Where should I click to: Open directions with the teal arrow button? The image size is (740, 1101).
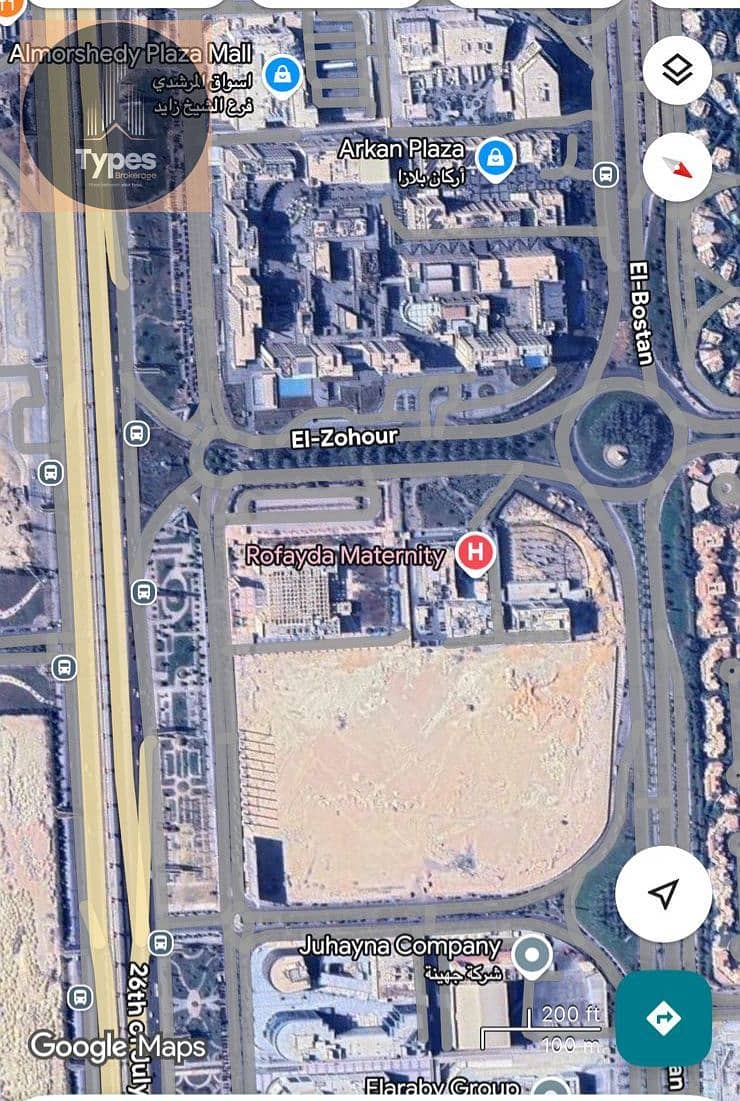click(663, 1018)
